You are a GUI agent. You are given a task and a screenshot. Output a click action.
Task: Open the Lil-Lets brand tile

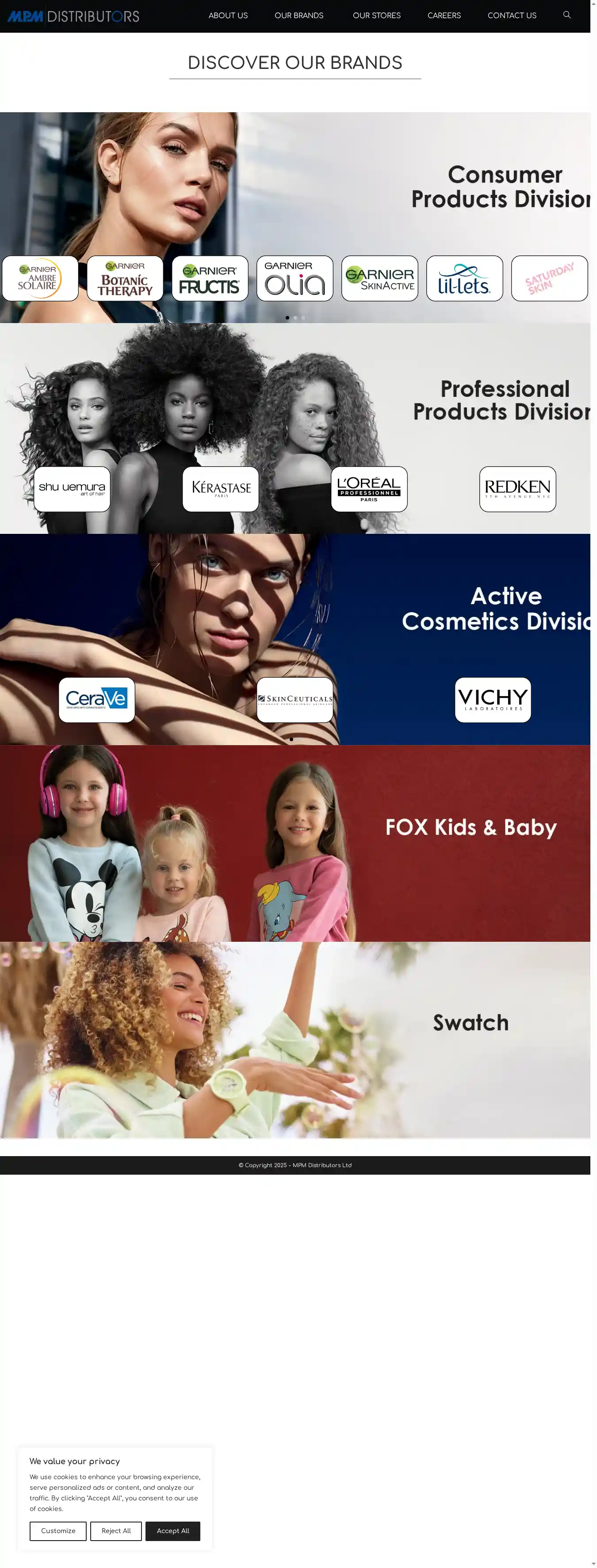464,278
